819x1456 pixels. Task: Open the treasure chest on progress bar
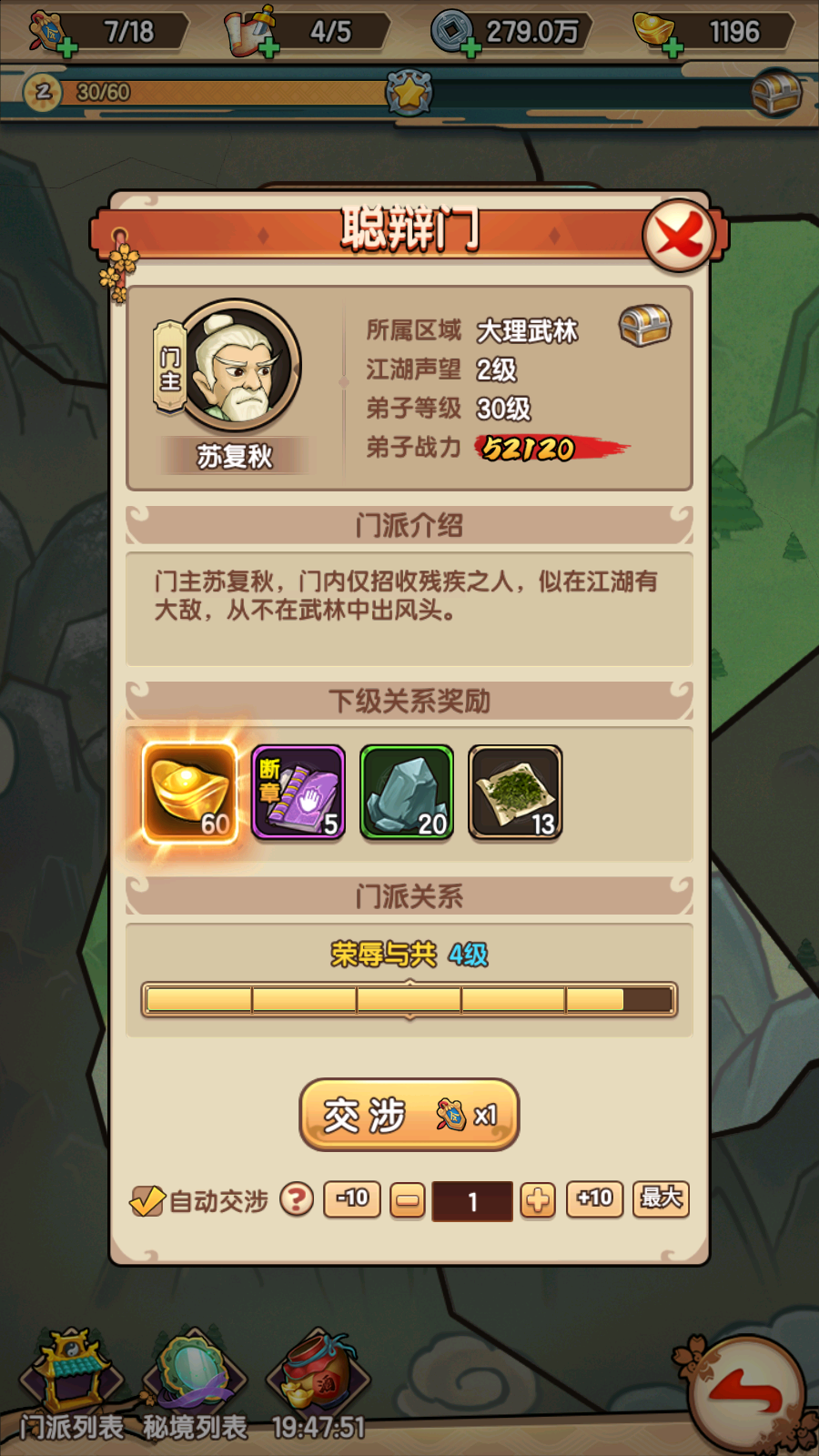click(x=776, y=93)
